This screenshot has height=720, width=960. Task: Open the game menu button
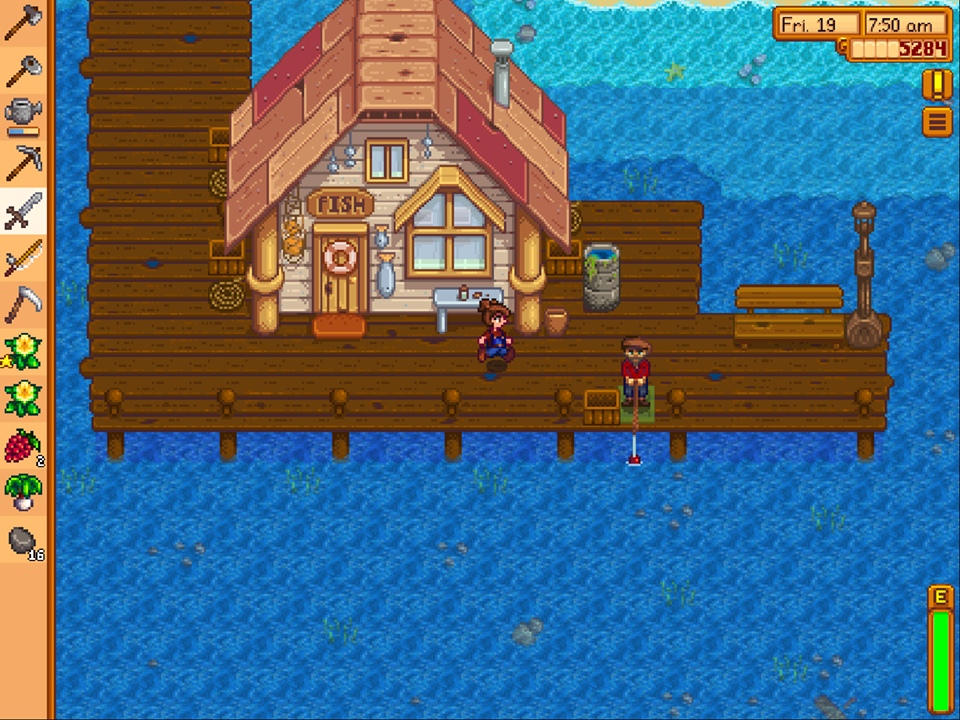(937, 122)
